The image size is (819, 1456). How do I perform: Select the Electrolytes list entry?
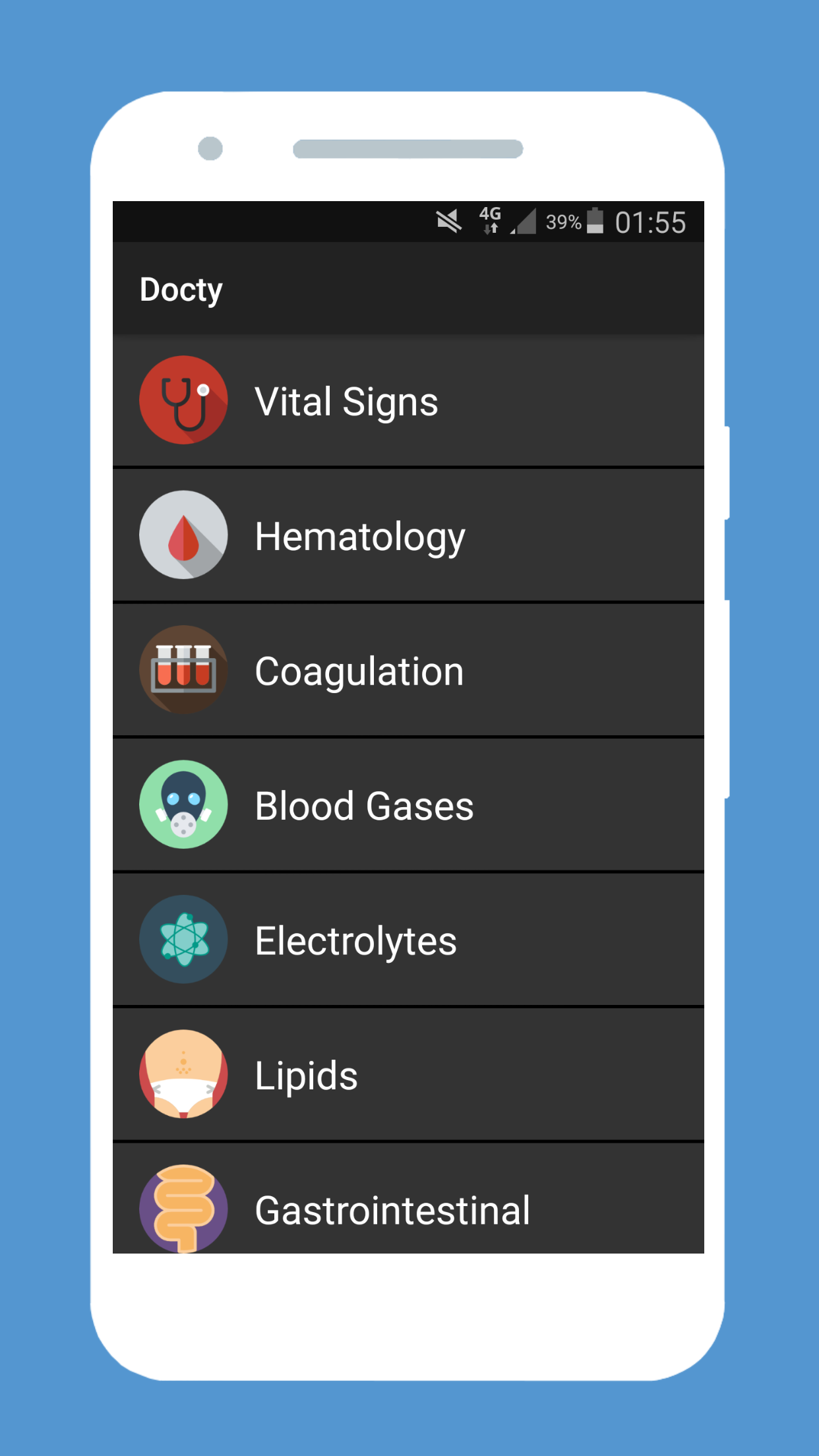[x=409, y=940]
